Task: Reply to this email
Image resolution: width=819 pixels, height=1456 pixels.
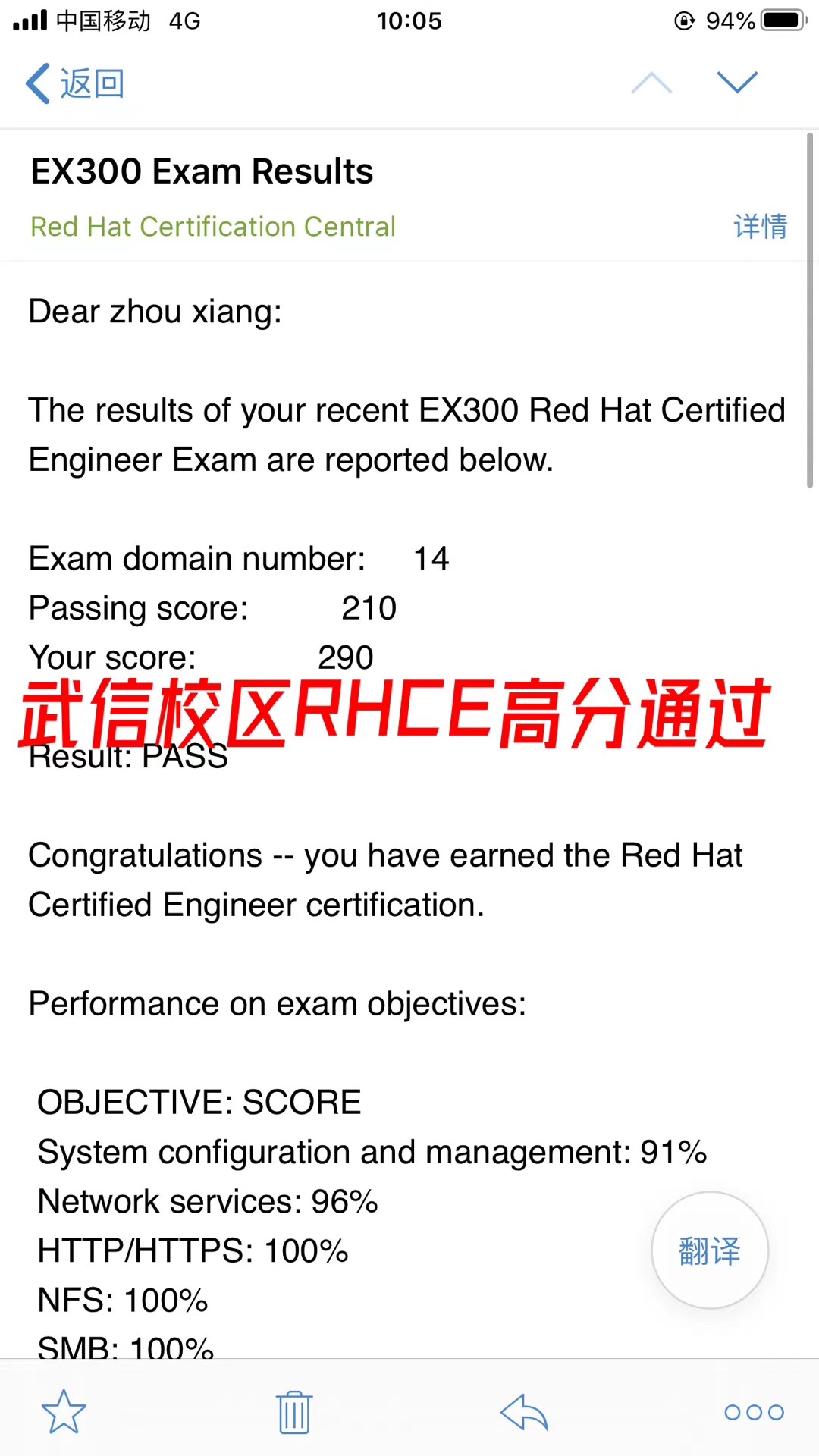Action: (525, 1412)
